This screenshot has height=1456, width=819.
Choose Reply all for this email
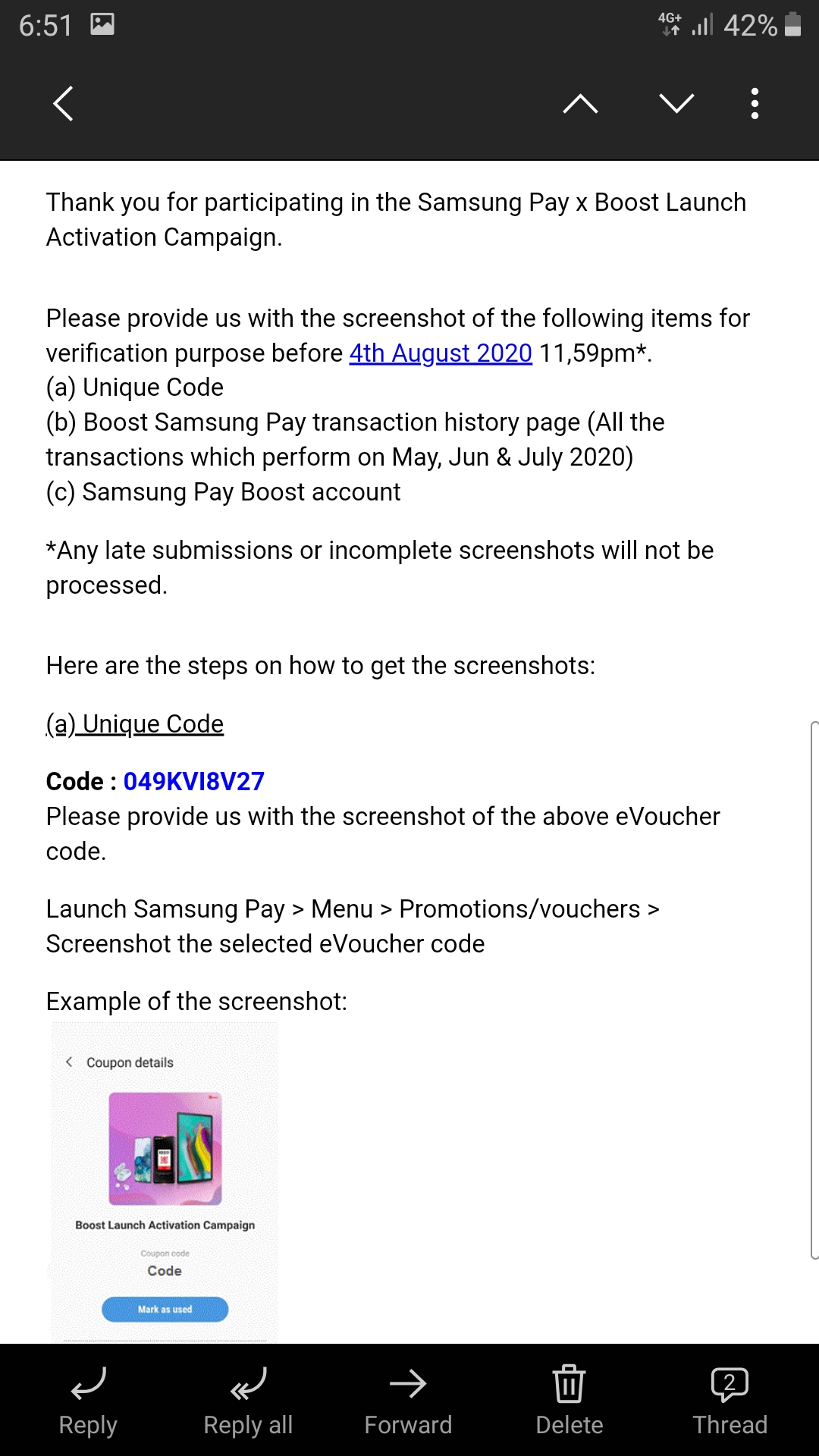click(x=248, y=1401)
